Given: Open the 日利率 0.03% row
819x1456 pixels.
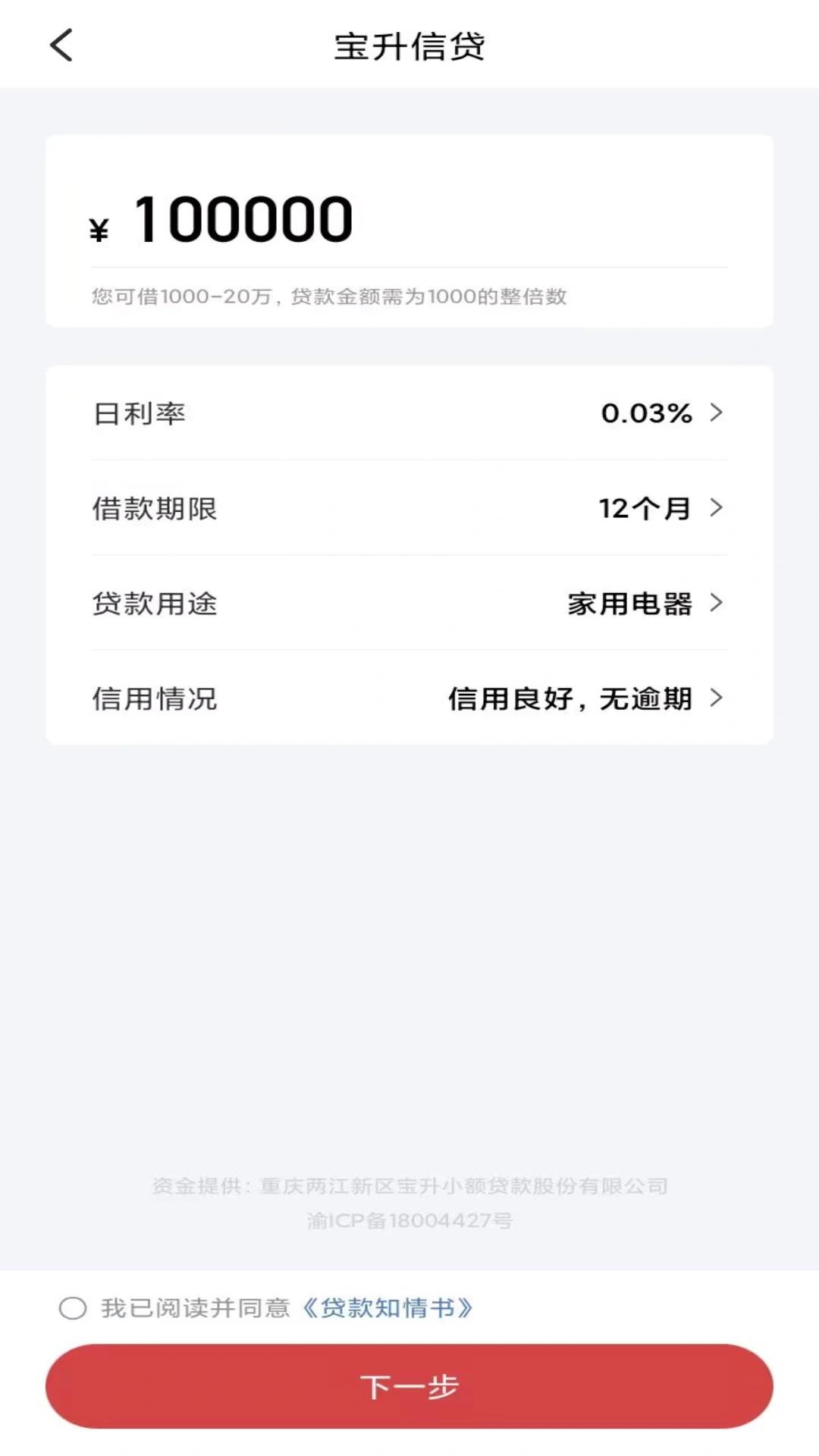Looking at the screenshot, I should point(409,413).
